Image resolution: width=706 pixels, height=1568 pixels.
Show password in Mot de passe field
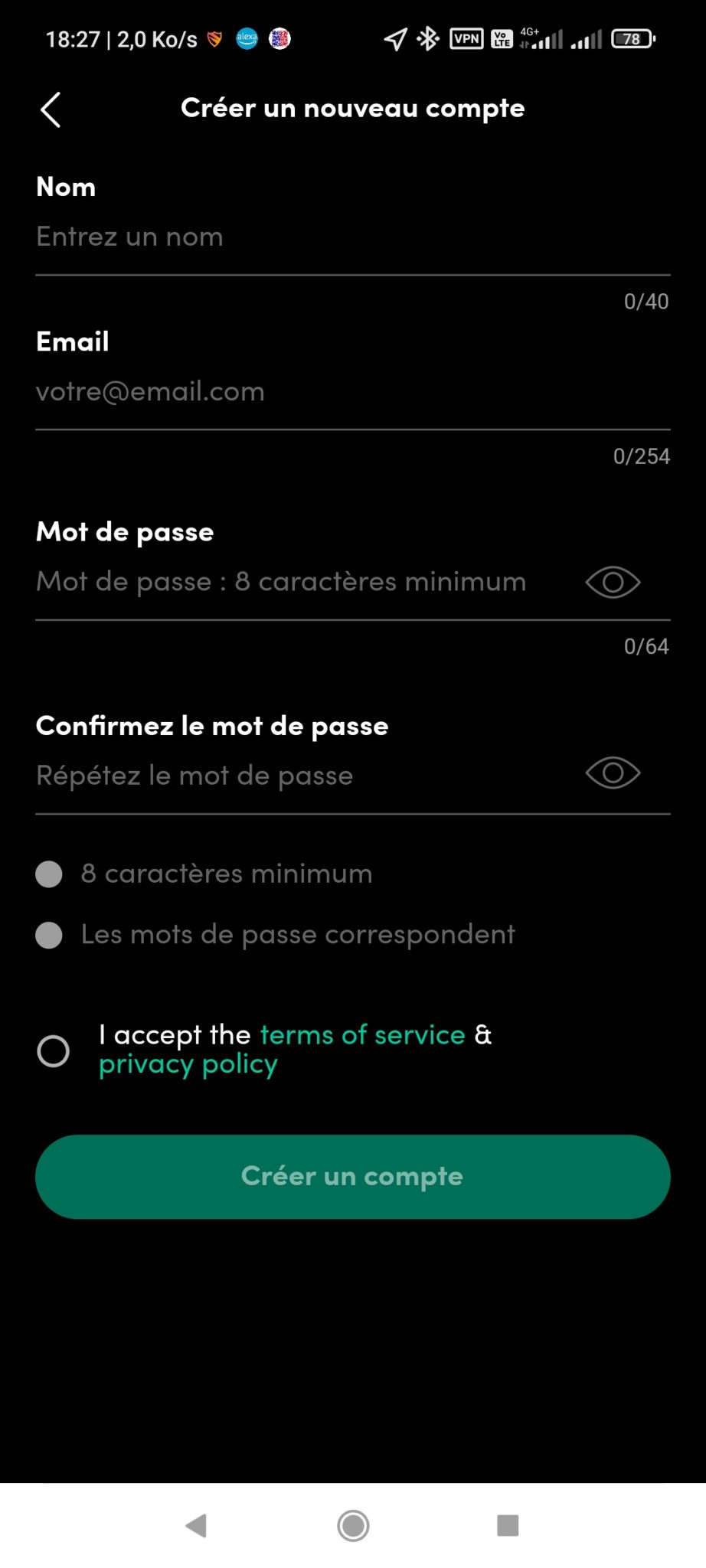613,583
